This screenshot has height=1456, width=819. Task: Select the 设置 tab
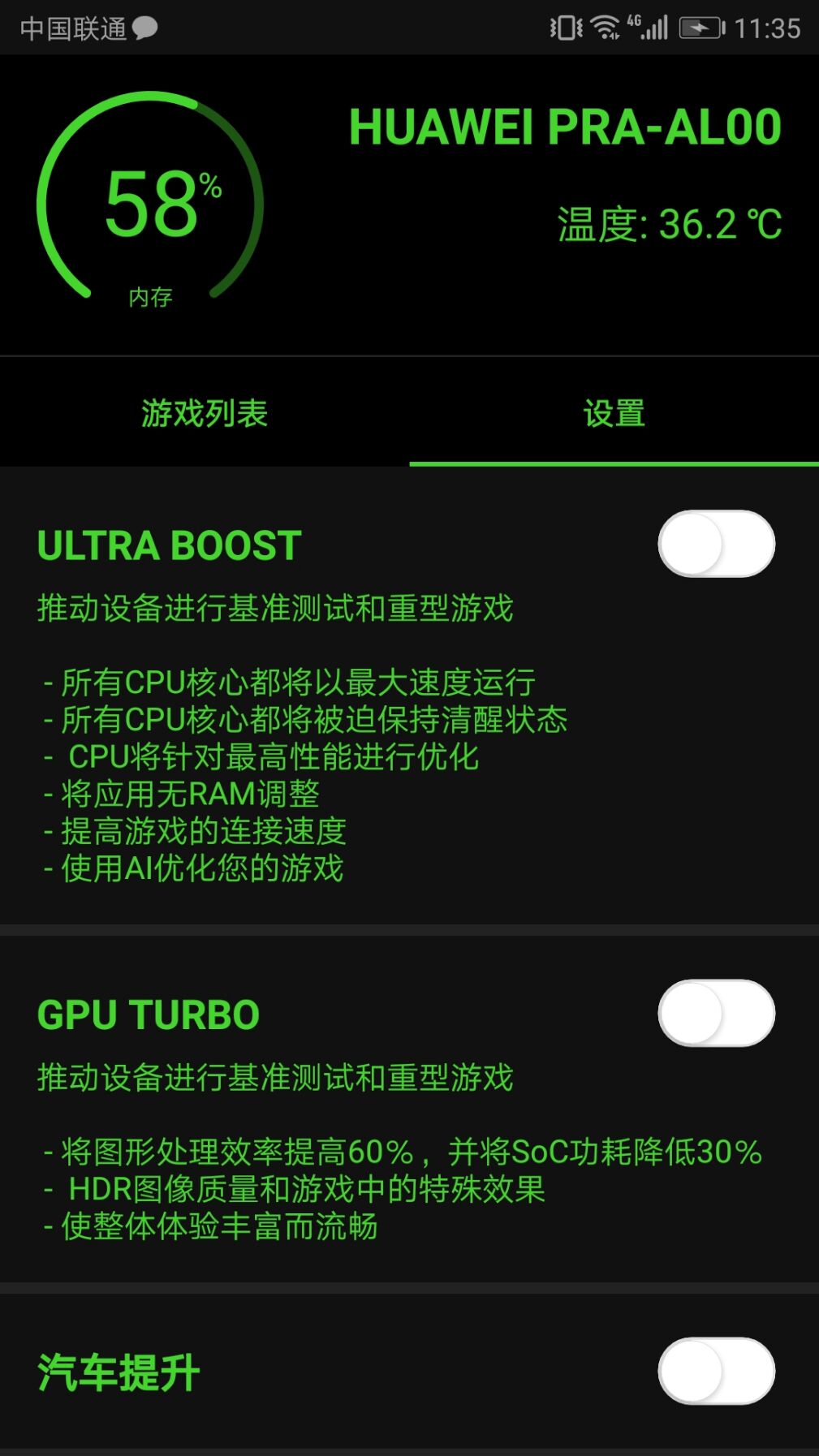614,413
